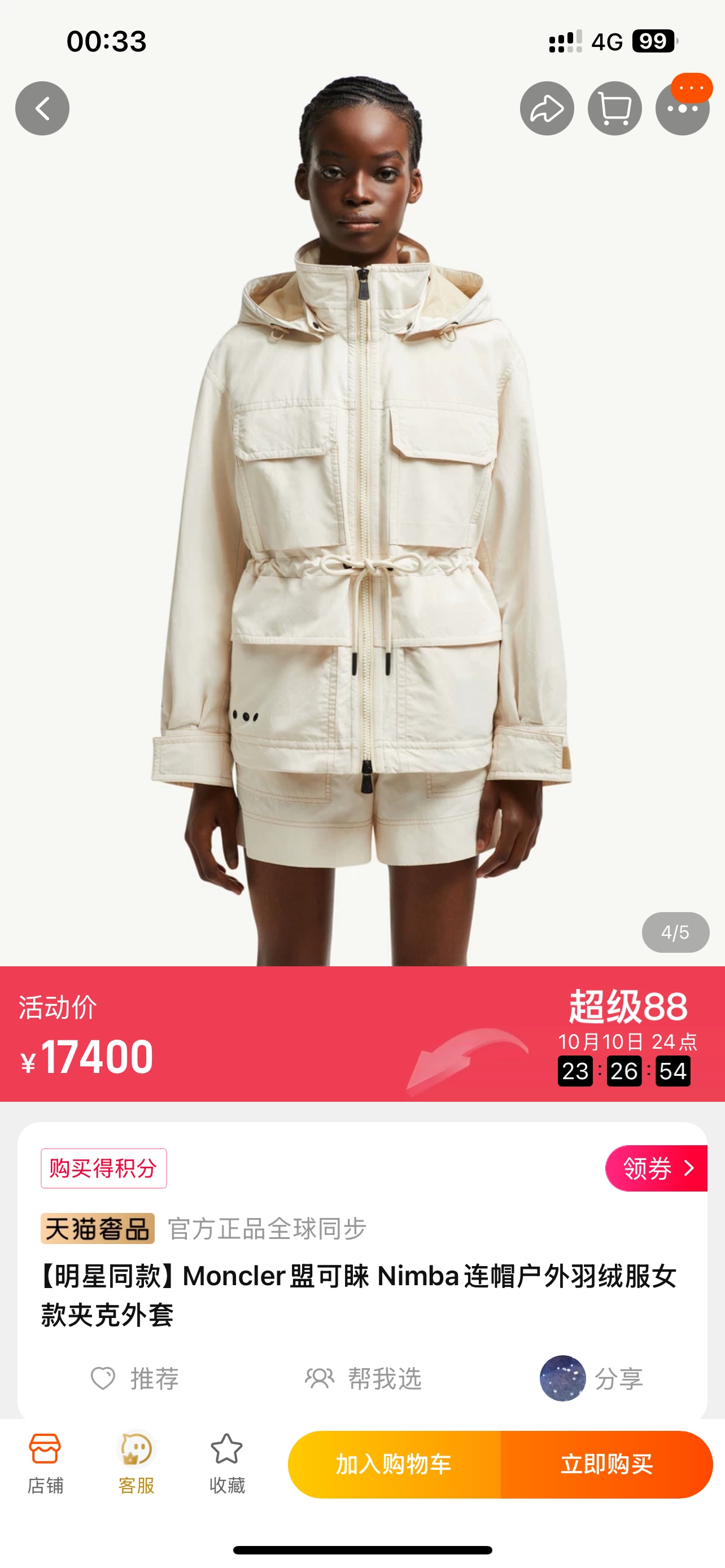Go back to the previous page
The height and width of the screenshot is (1568, 725).
(42, 108)
